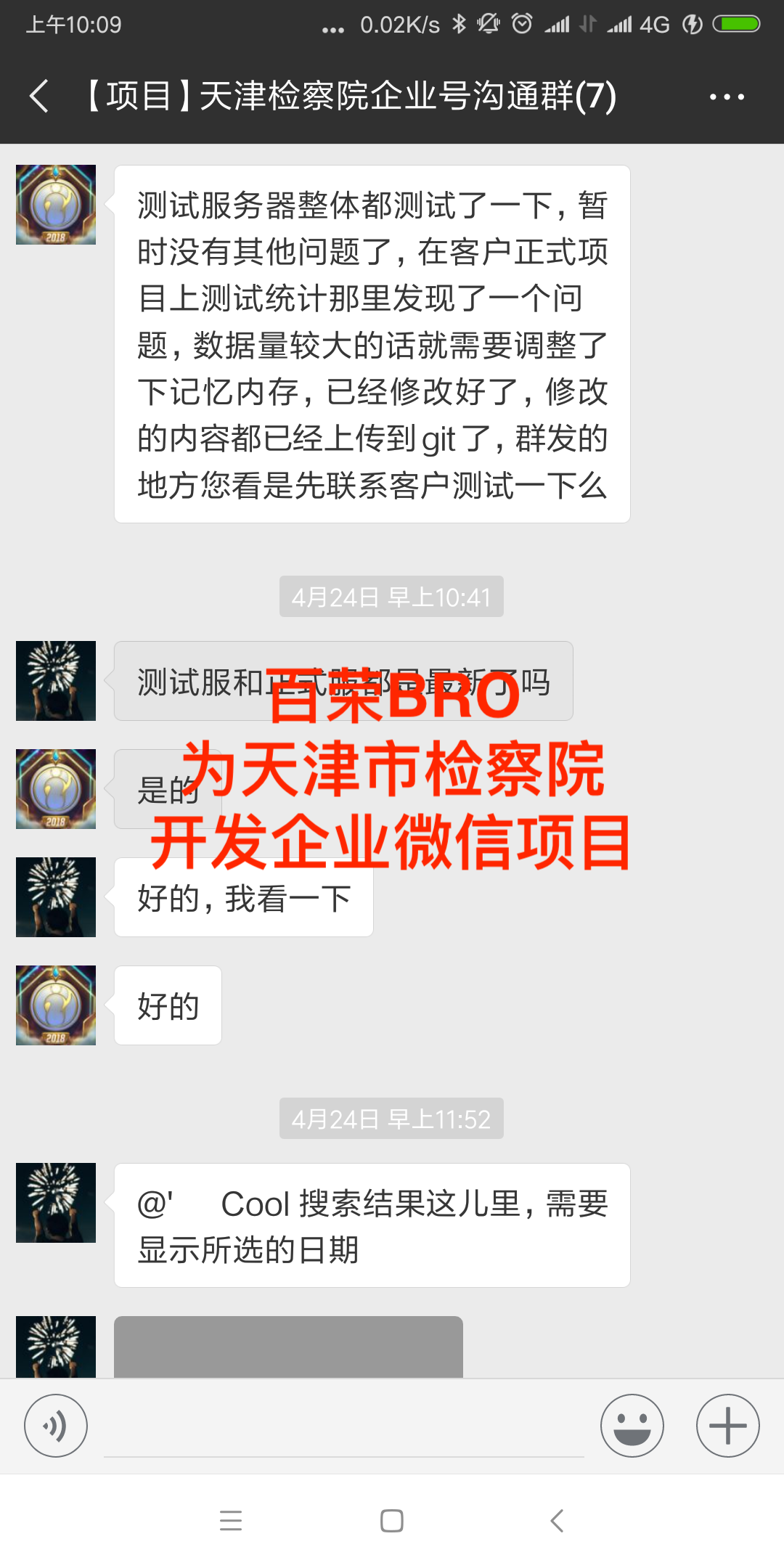
Task: Open the plus attachment menu
Action: (x=727, y=1425)
